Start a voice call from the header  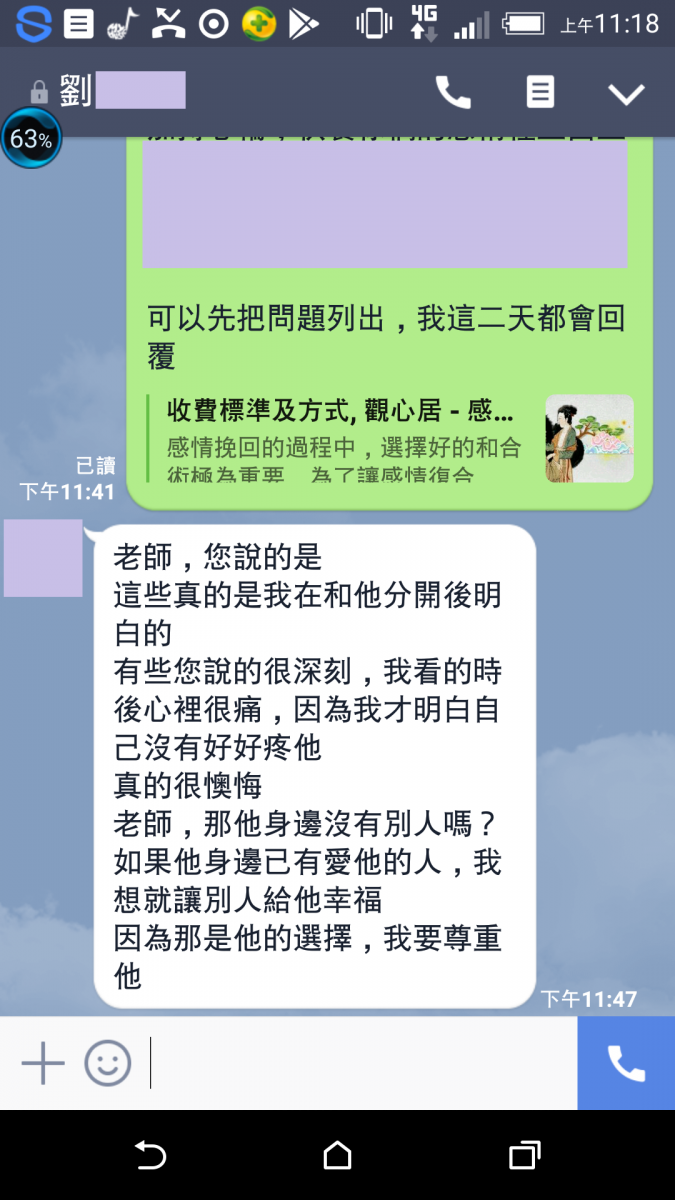452,93
